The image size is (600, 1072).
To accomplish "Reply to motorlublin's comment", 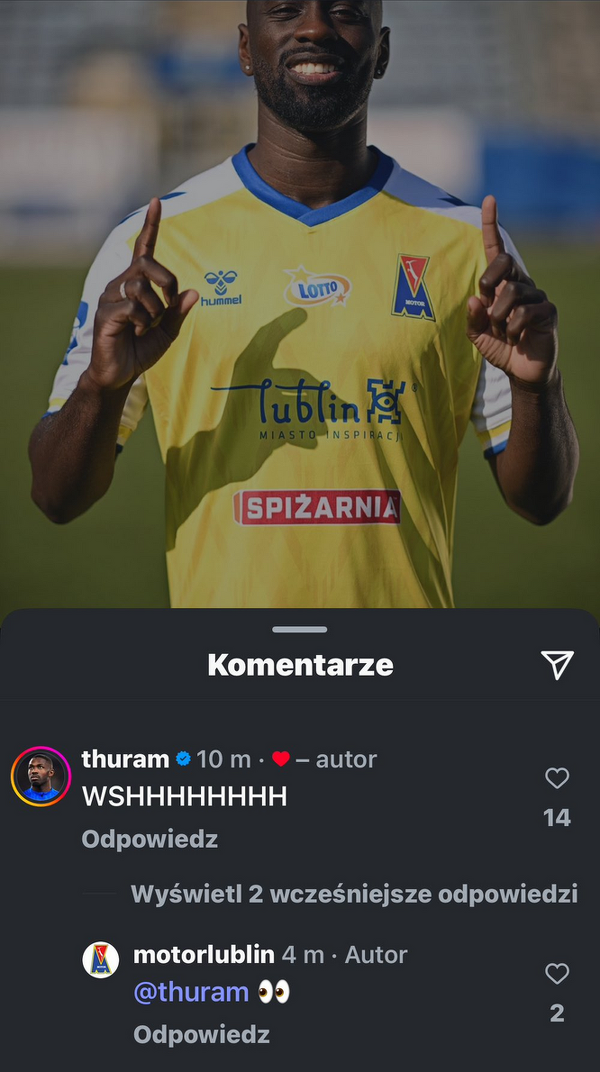I will (x=201, y=1035).
